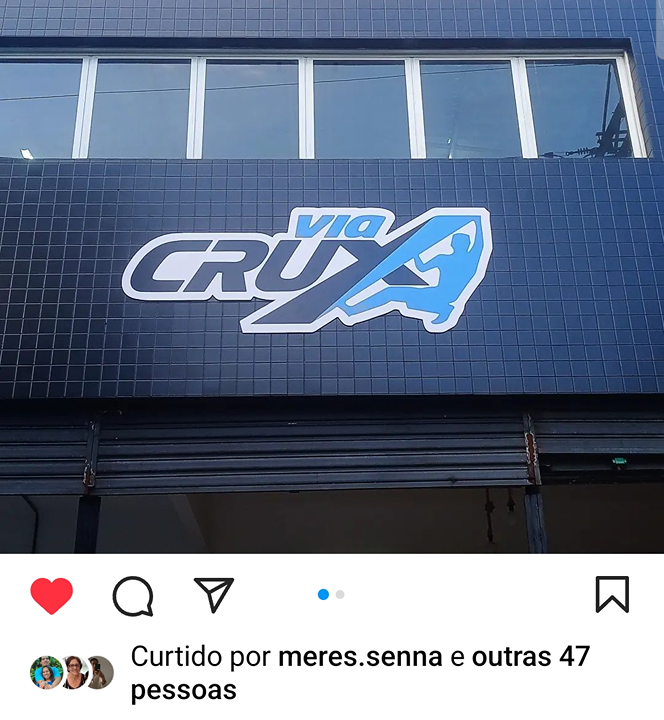View the list of outras 47 pessoas
This screenshot has height=720, width=664.
(x=530, y=658)
